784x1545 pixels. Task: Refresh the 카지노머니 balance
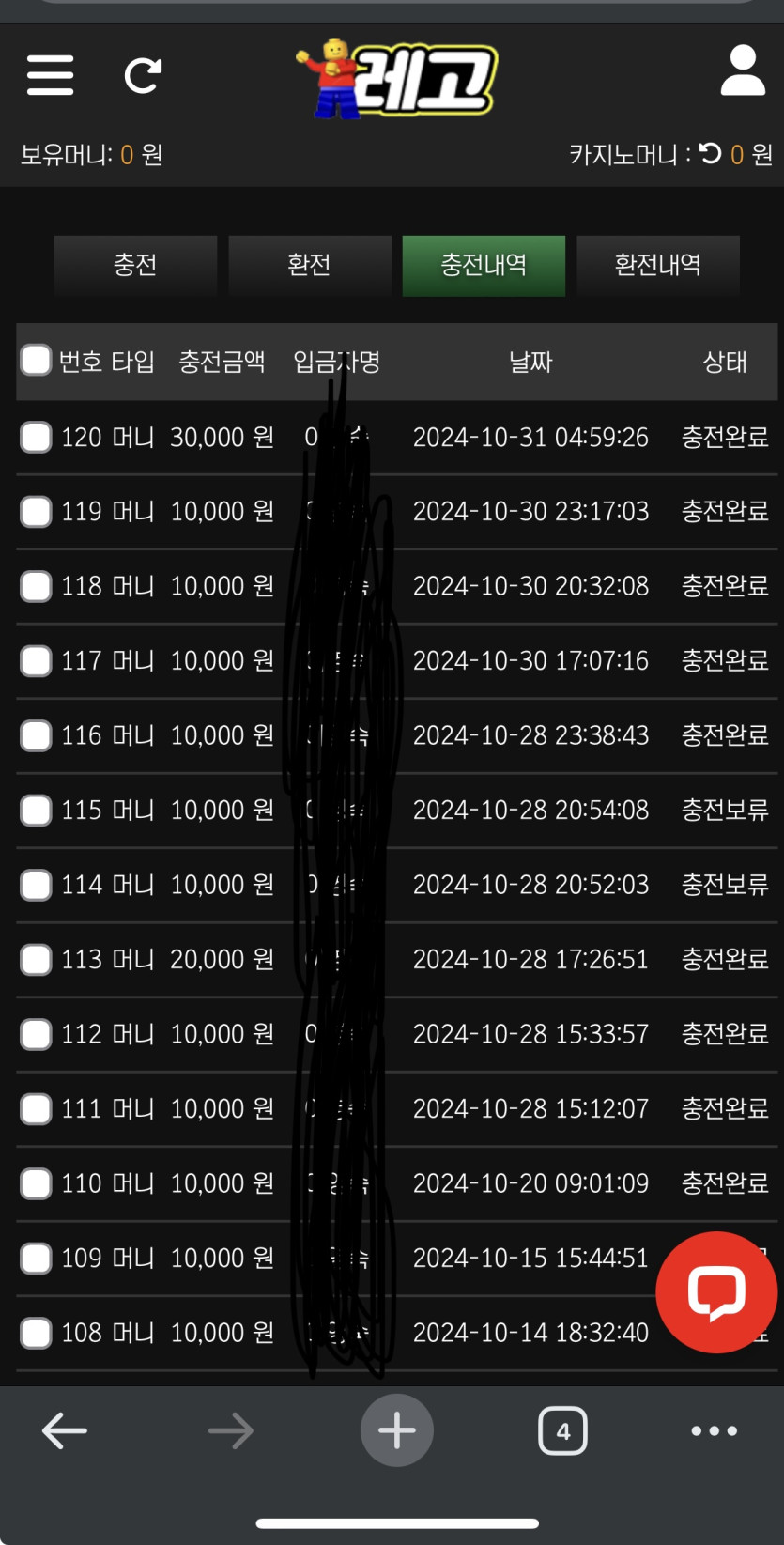(711, 153)
